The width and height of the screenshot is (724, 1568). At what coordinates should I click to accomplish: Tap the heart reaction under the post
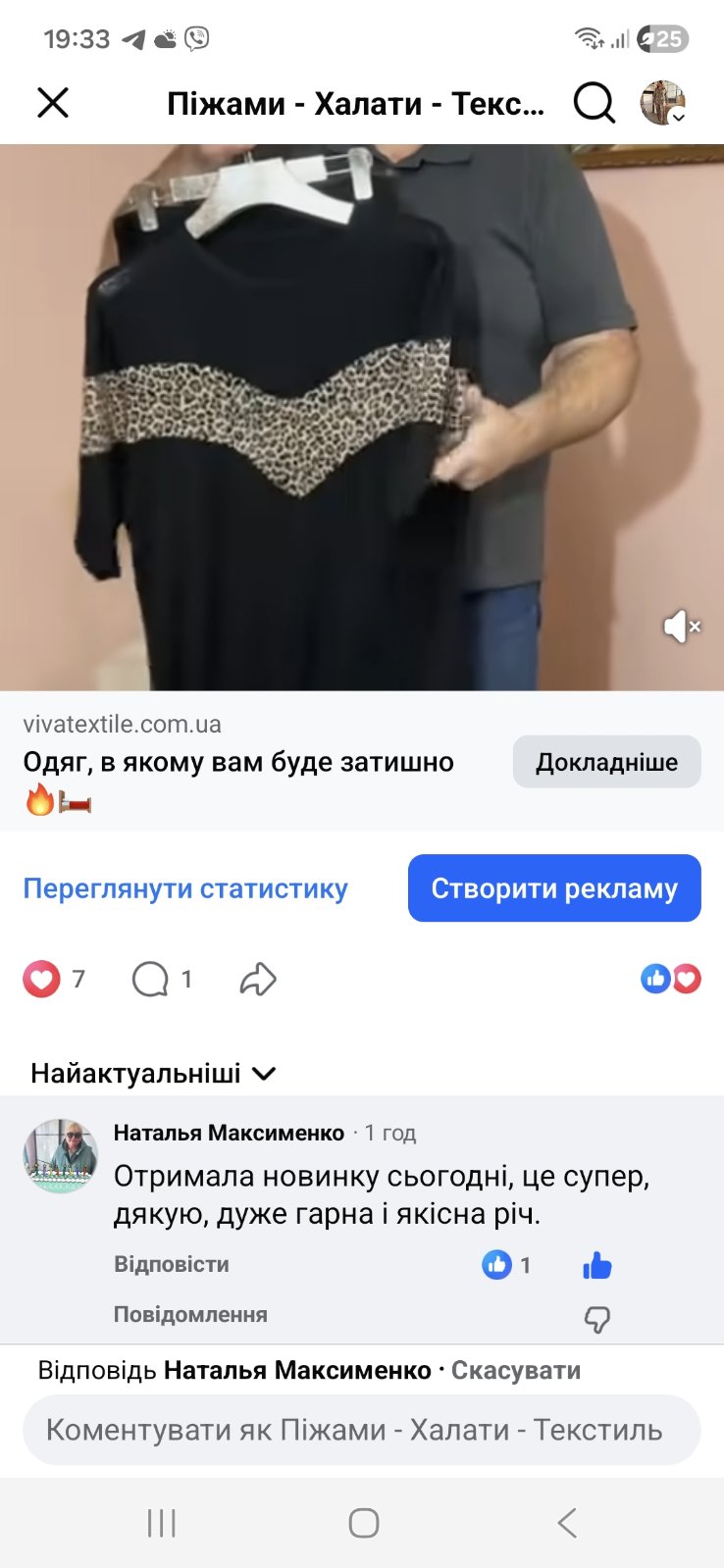coord(42,979)
